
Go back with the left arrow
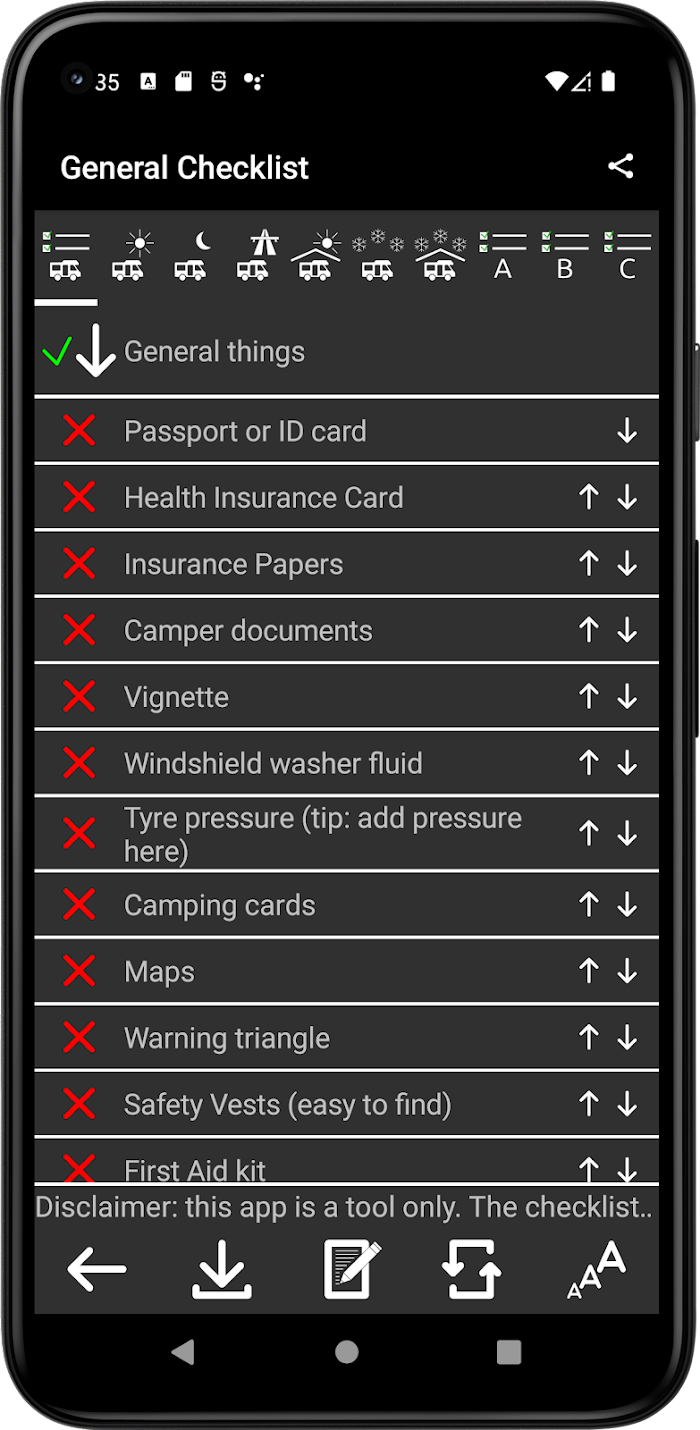coord(96,1270)
